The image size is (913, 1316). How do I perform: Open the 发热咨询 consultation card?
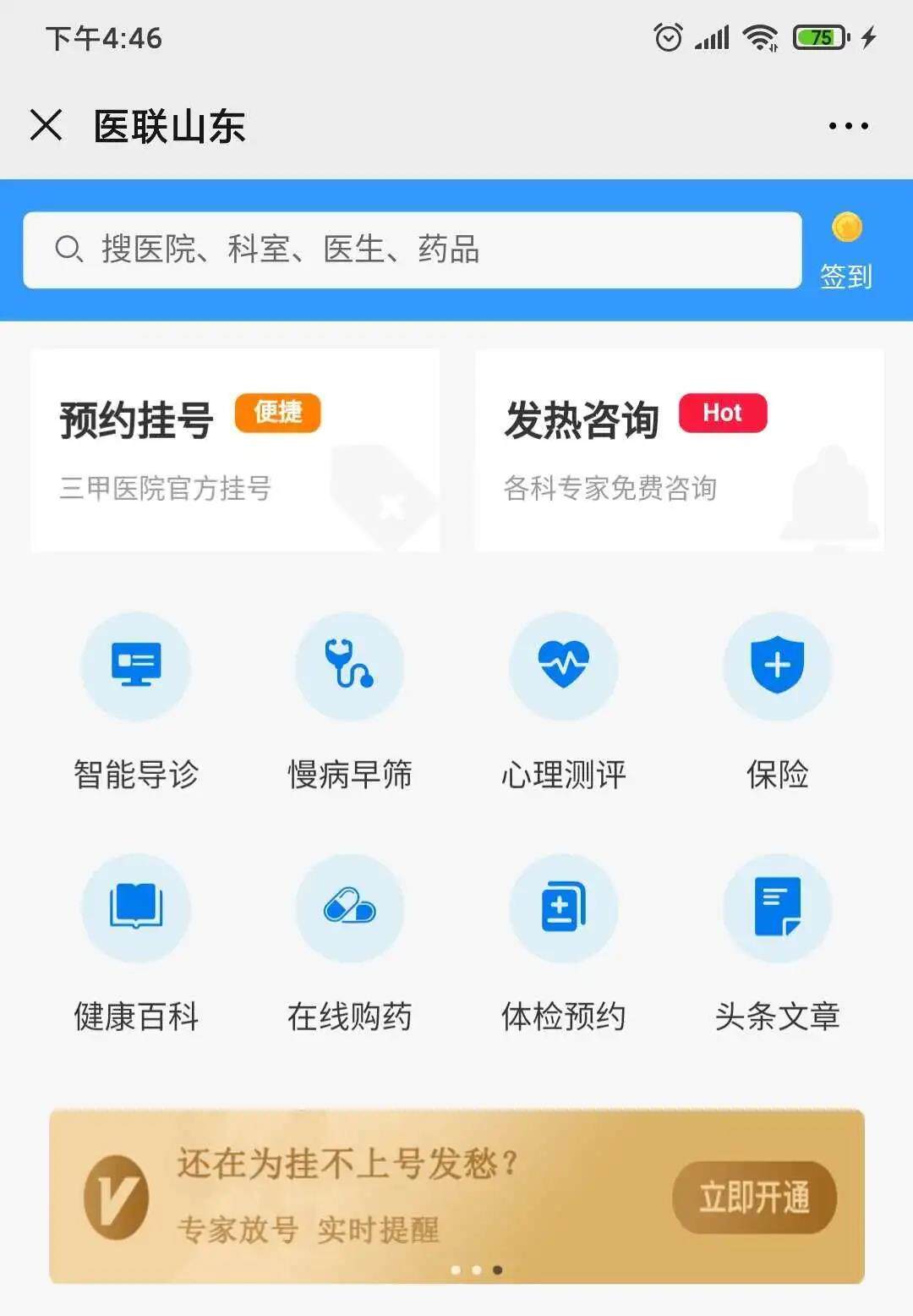pyautogui.click(x=679, y=450)
